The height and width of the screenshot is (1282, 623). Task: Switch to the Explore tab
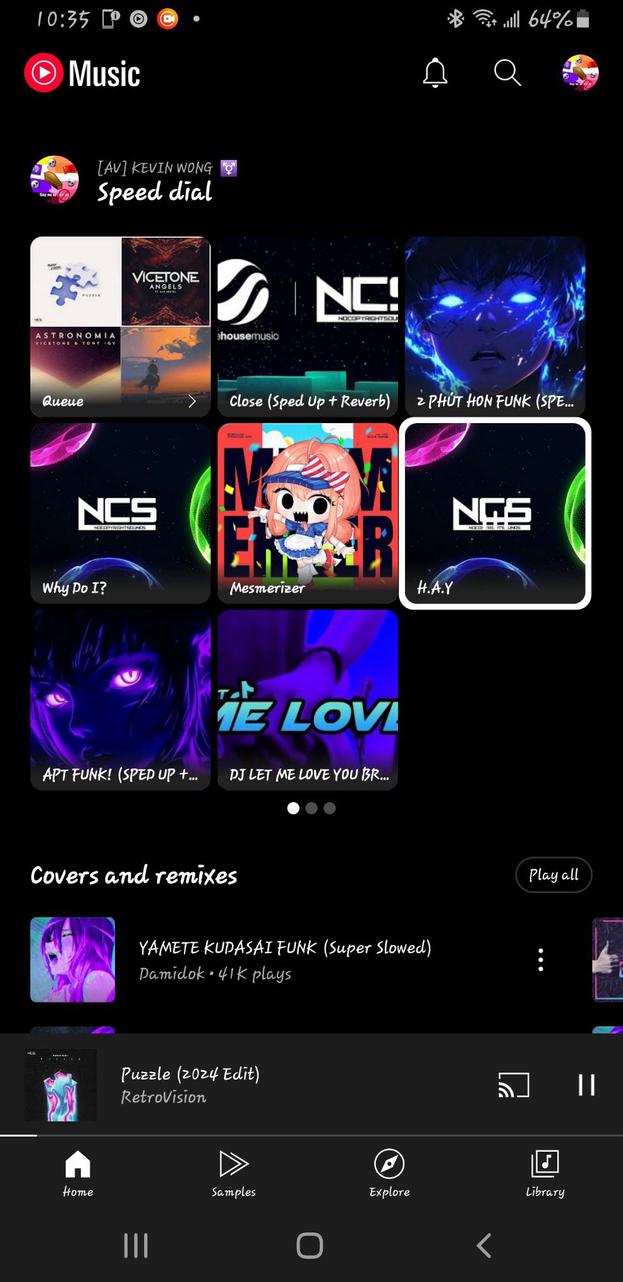click(x=389, y=1173)
